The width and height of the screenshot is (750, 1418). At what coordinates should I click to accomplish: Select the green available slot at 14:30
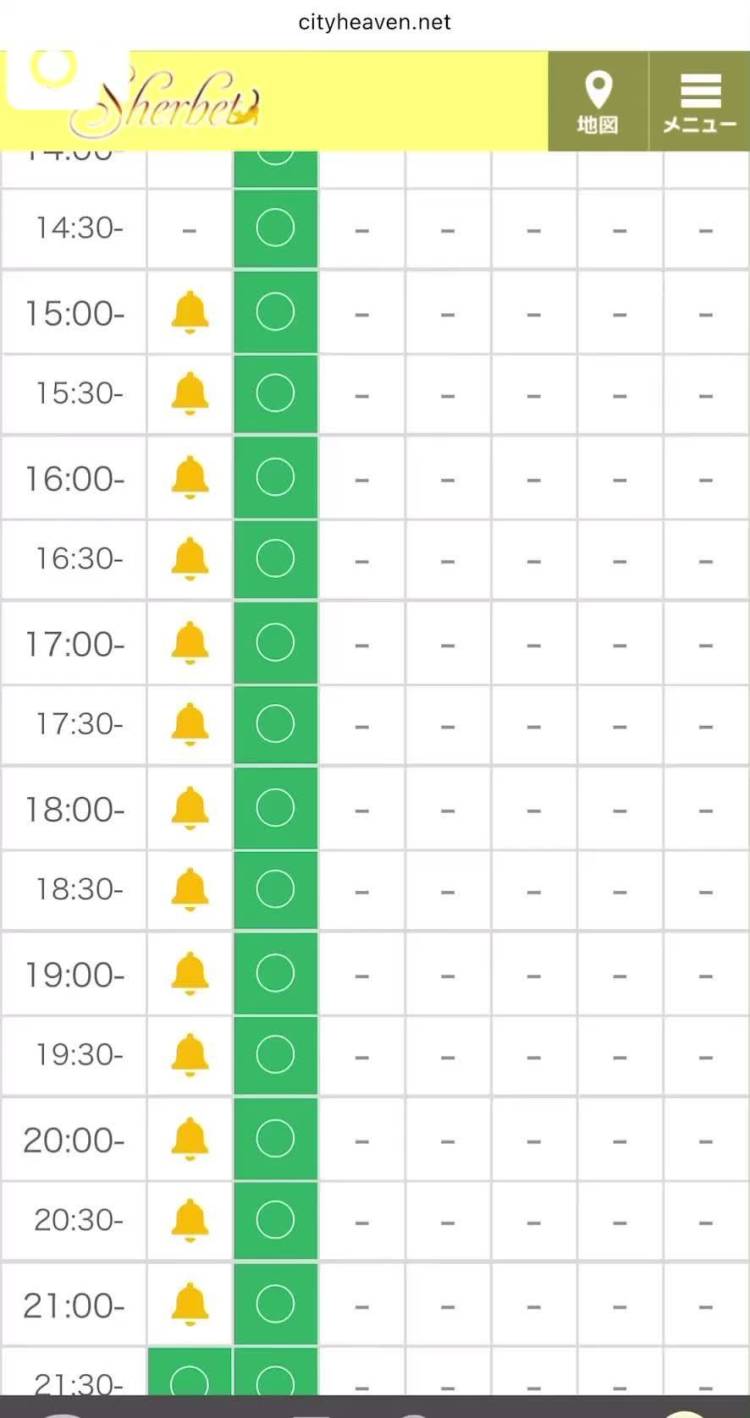[x=275, y=229]
